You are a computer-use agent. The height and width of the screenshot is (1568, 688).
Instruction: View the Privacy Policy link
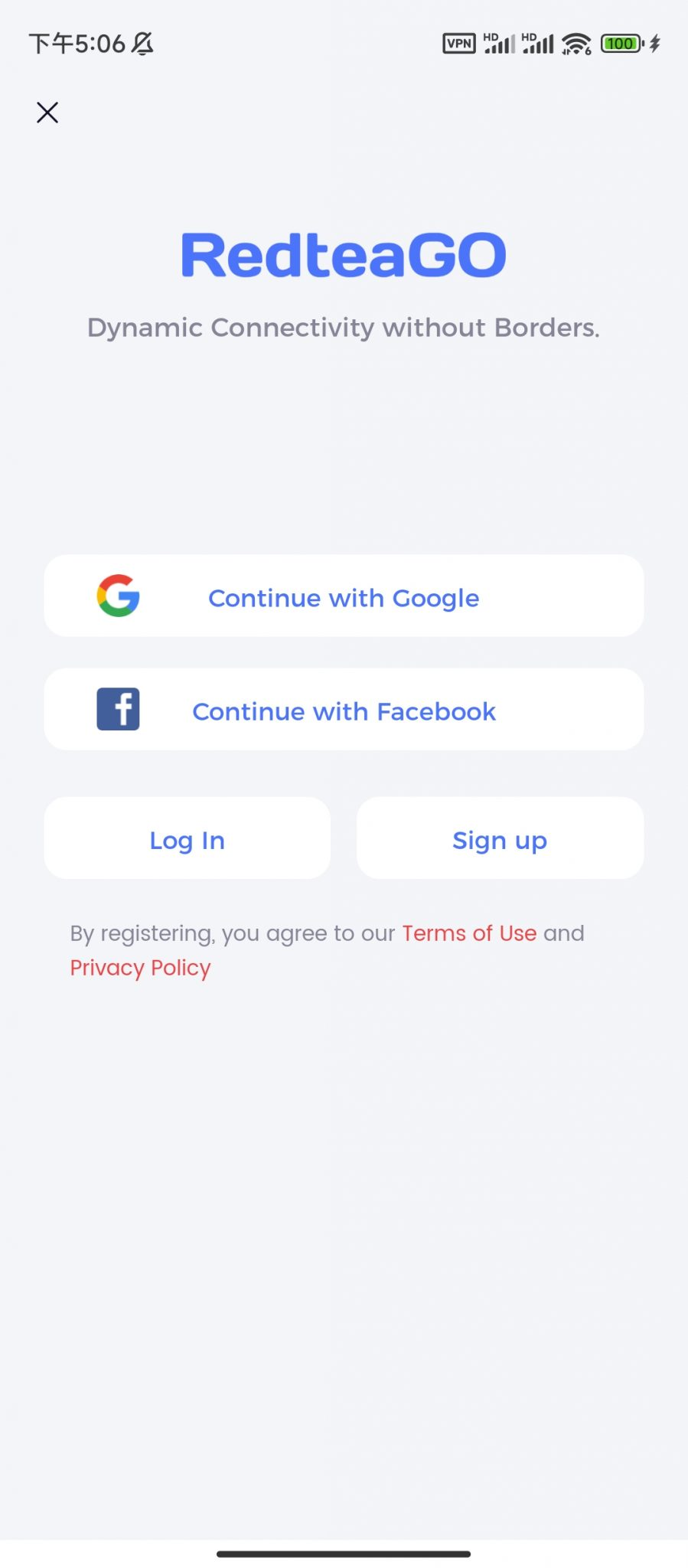coord(140,968)
